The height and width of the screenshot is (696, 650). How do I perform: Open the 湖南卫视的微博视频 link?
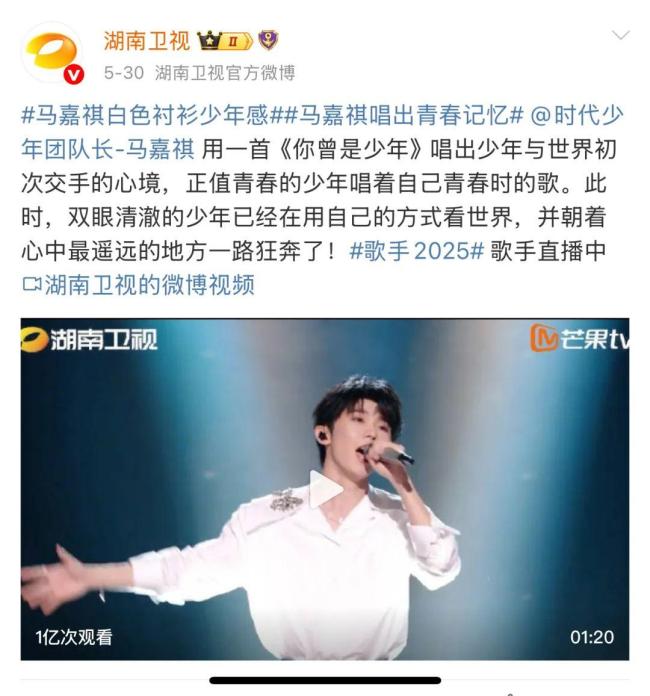138,285
